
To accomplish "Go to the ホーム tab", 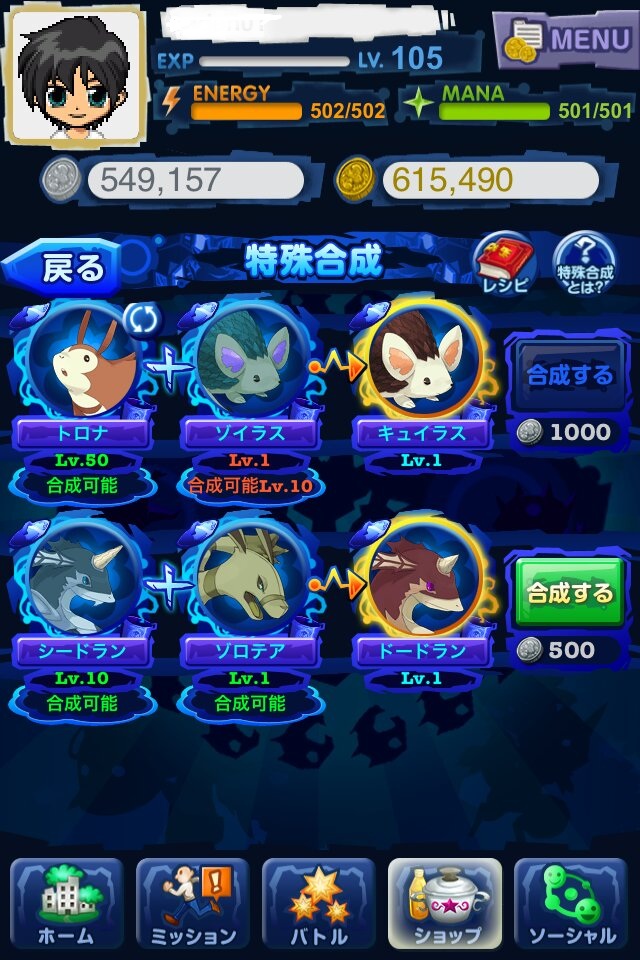I will (x=66, y=903).
